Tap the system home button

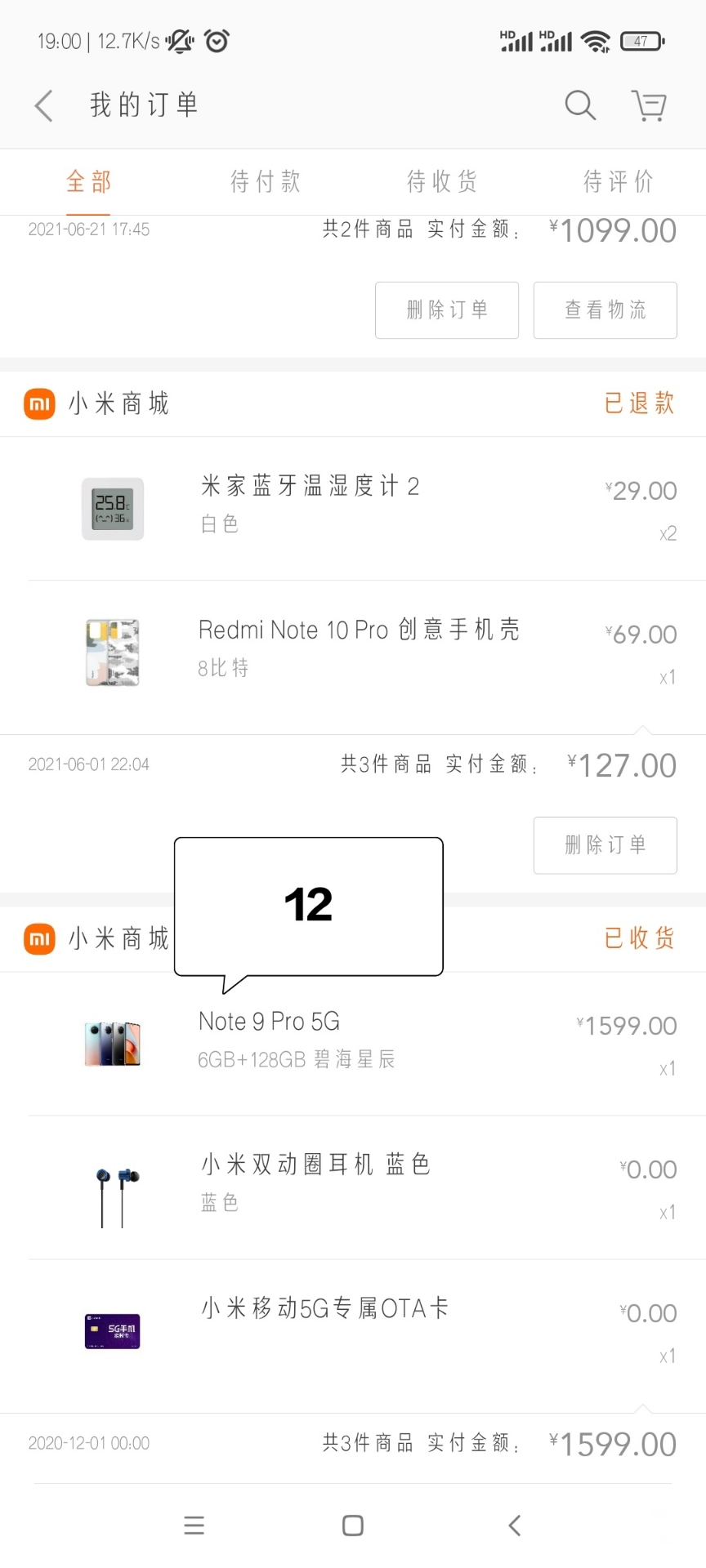tap(353, 1526)
